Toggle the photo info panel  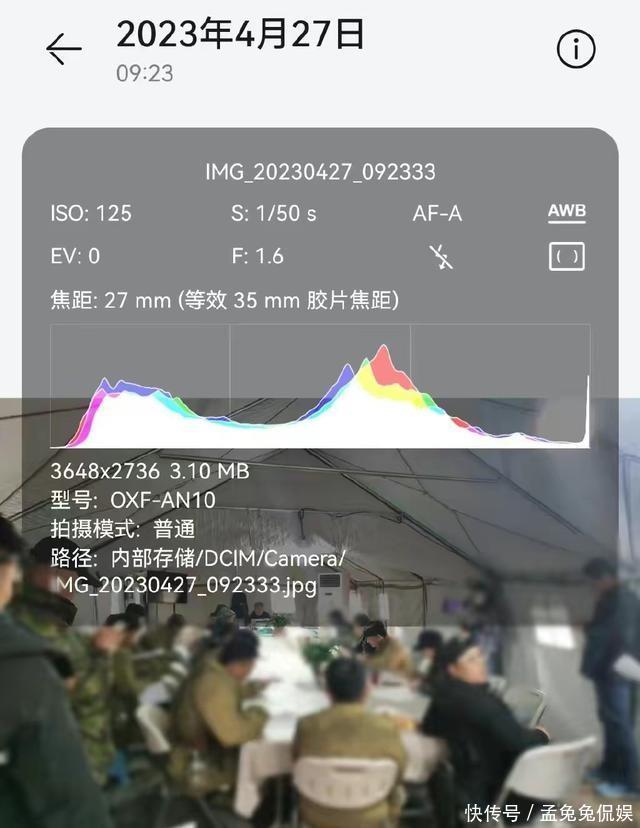[x=576, y=49]
